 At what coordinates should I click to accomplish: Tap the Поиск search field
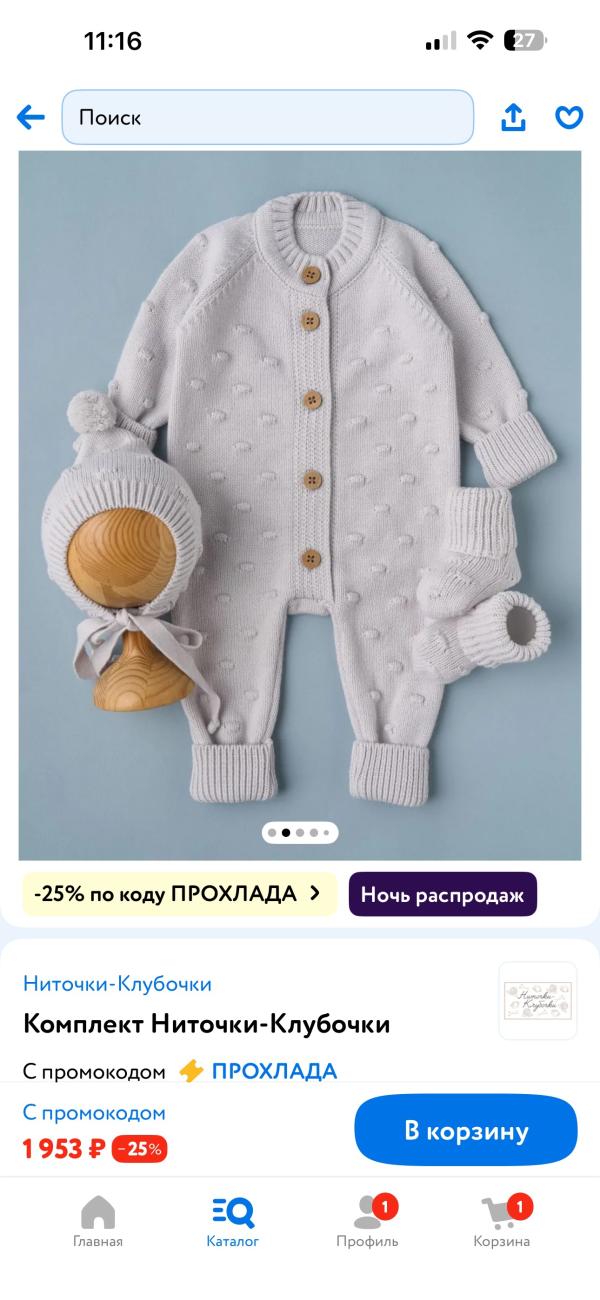pyautogui.click(x=267, y=118)
